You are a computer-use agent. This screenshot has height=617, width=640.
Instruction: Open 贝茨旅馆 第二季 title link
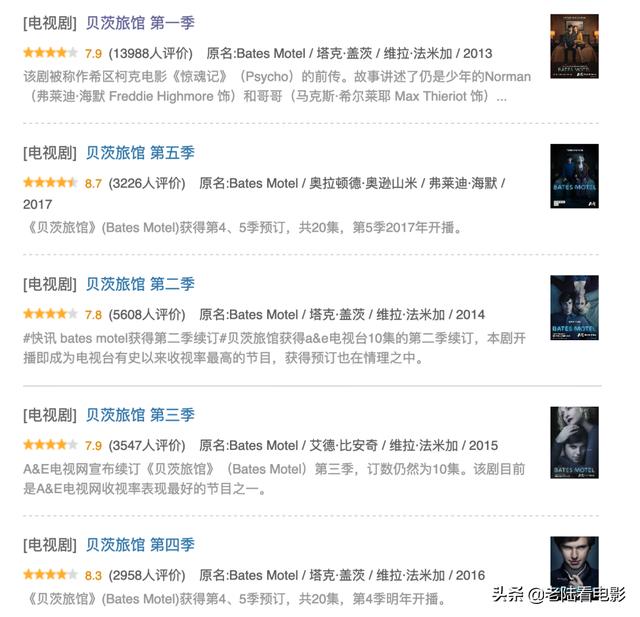tap(140, 284)
